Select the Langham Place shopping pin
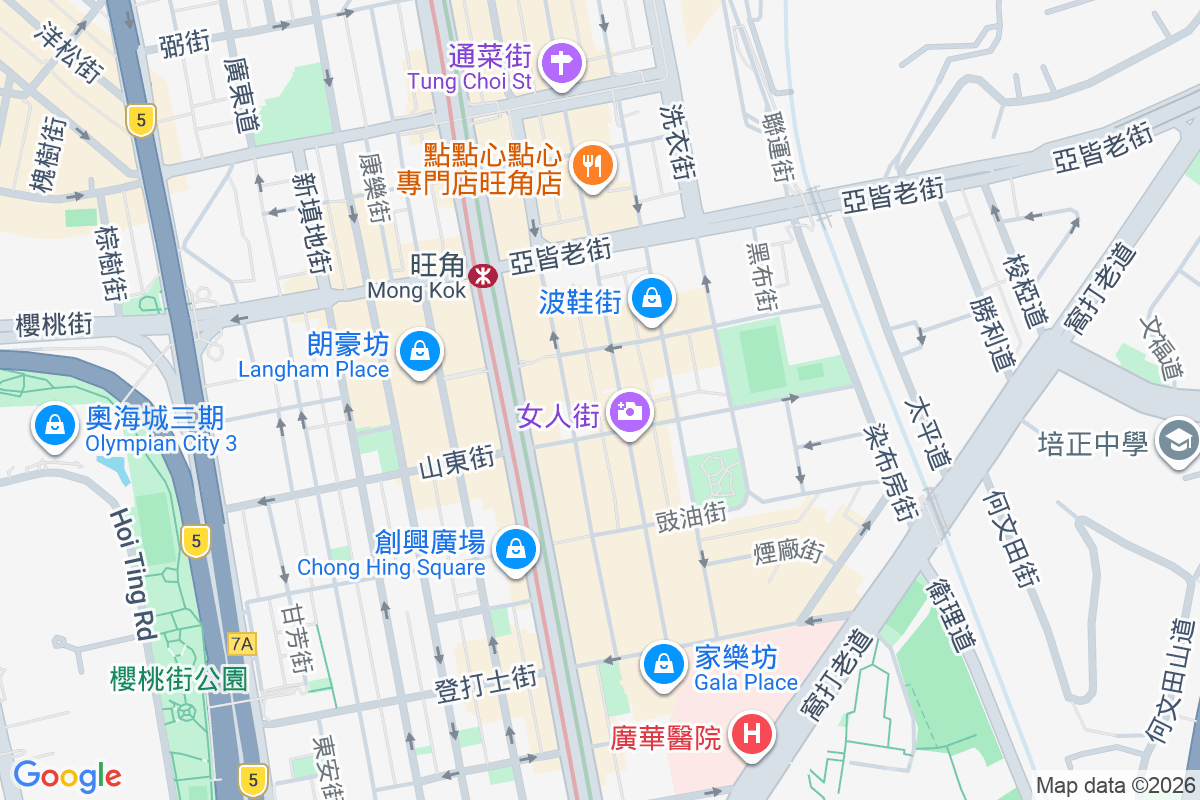This screenshot has width=1200, height=800. click(420, 351)
